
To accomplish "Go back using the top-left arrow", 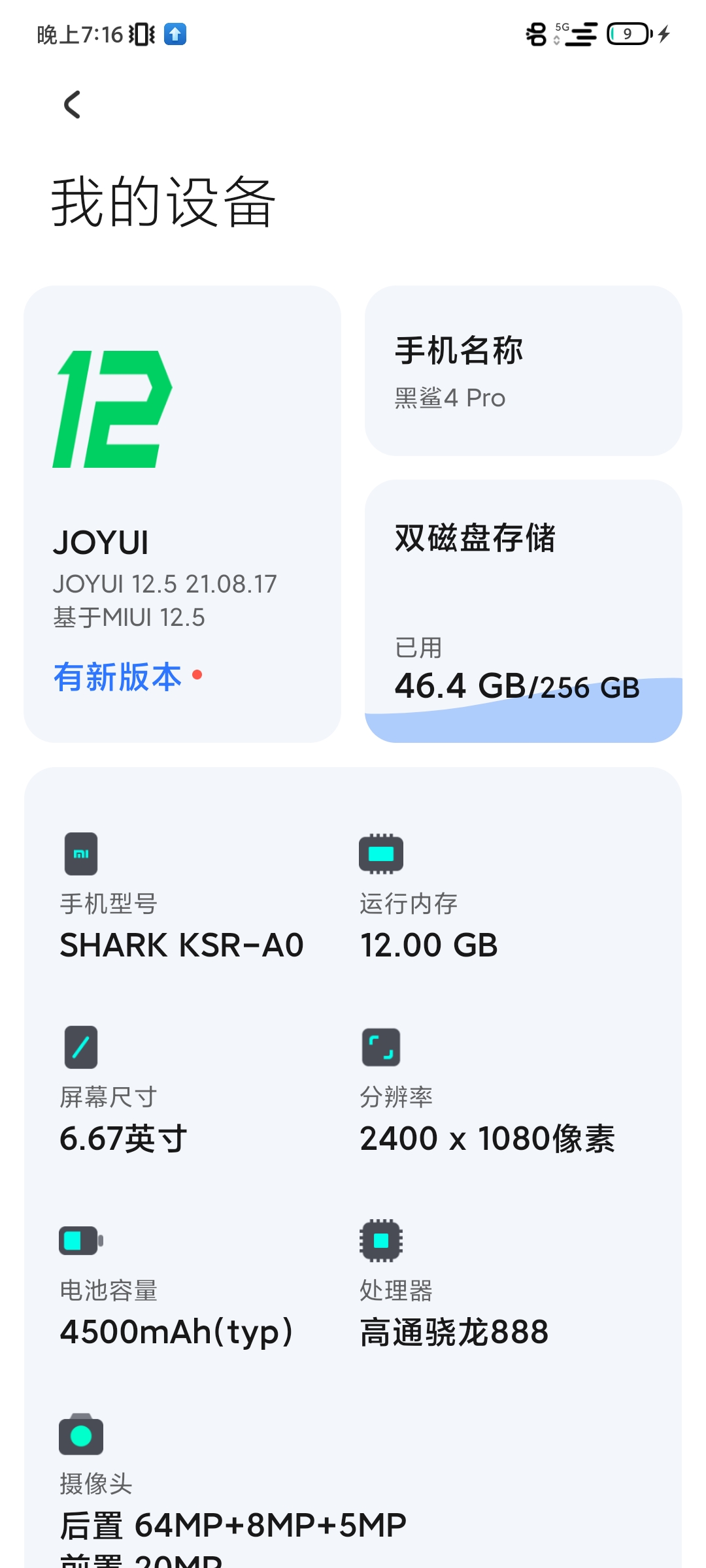I will pyautogui.click(x=72, y=105).
